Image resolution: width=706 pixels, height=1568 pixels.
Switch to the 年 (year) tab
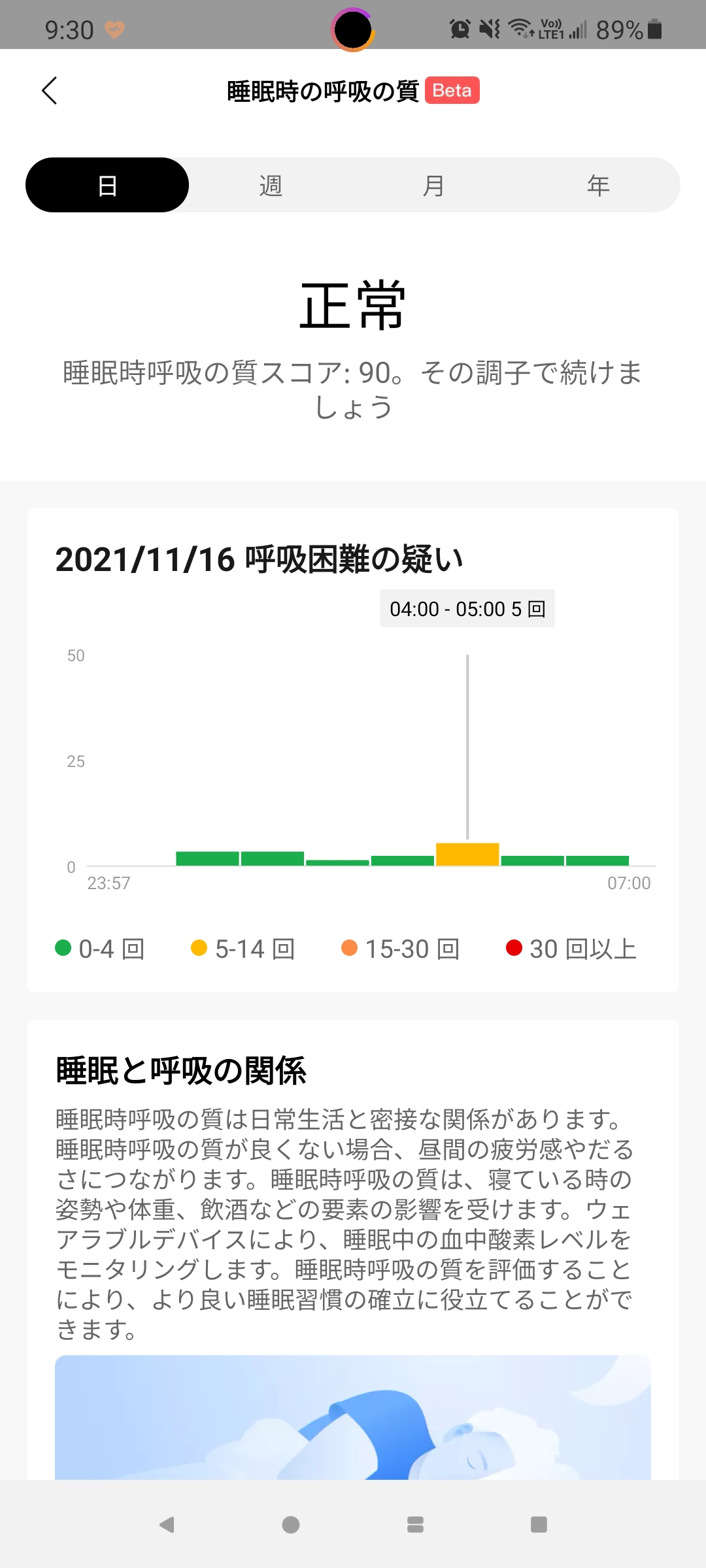(597, 186)
